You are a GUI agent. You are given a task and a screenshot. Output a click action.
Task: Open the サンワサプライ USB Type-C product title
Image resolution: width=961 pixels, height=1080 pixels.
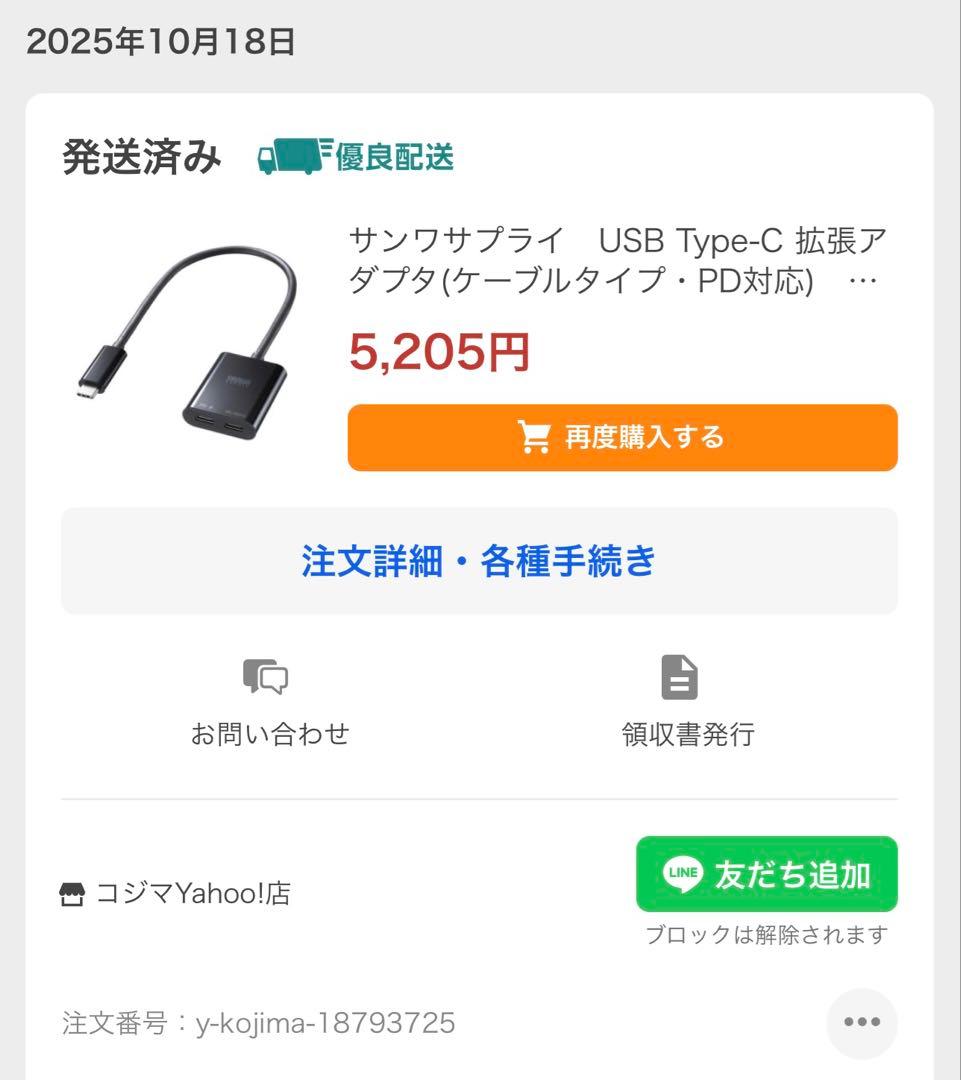[x=617, y=260]
